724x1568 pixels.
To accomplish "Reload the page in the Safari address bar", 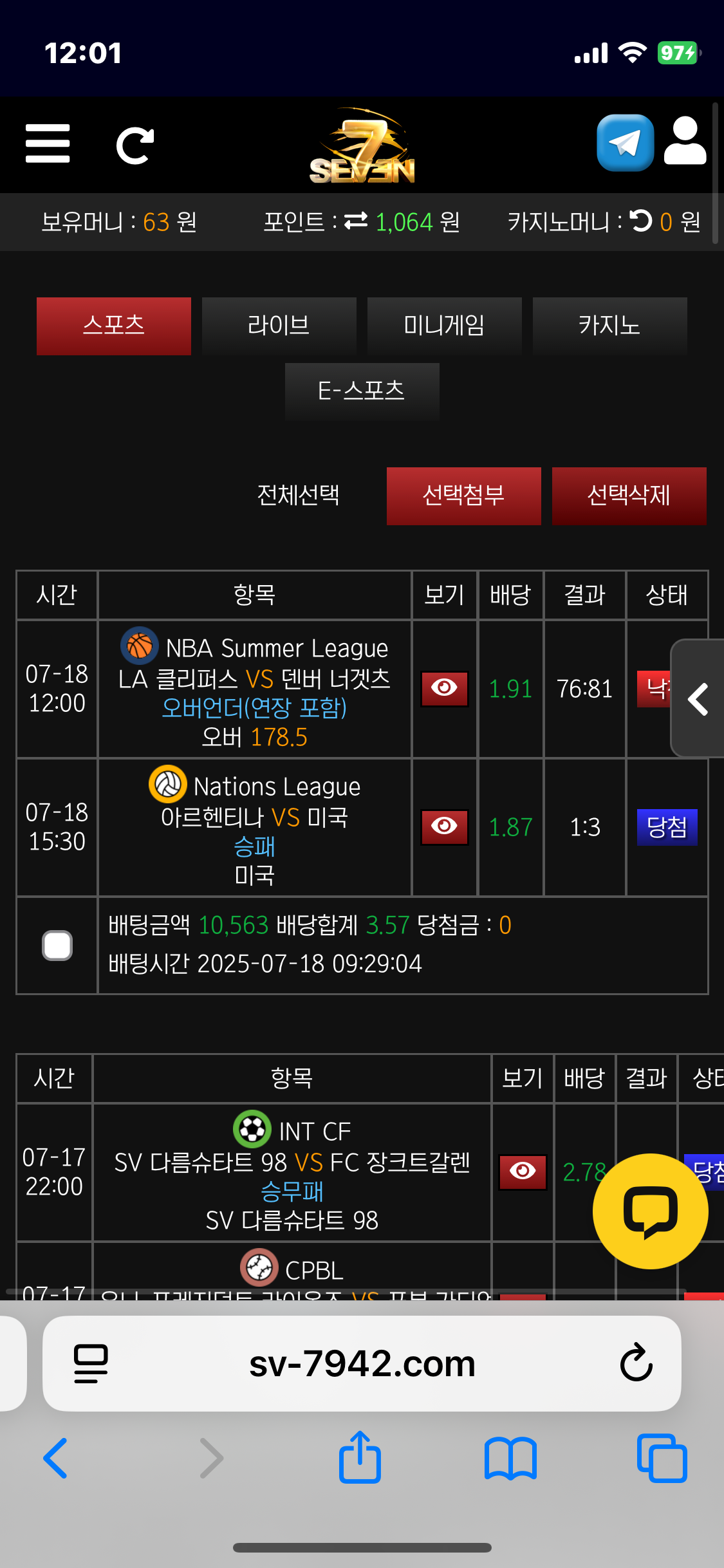I will (636, 1363).
